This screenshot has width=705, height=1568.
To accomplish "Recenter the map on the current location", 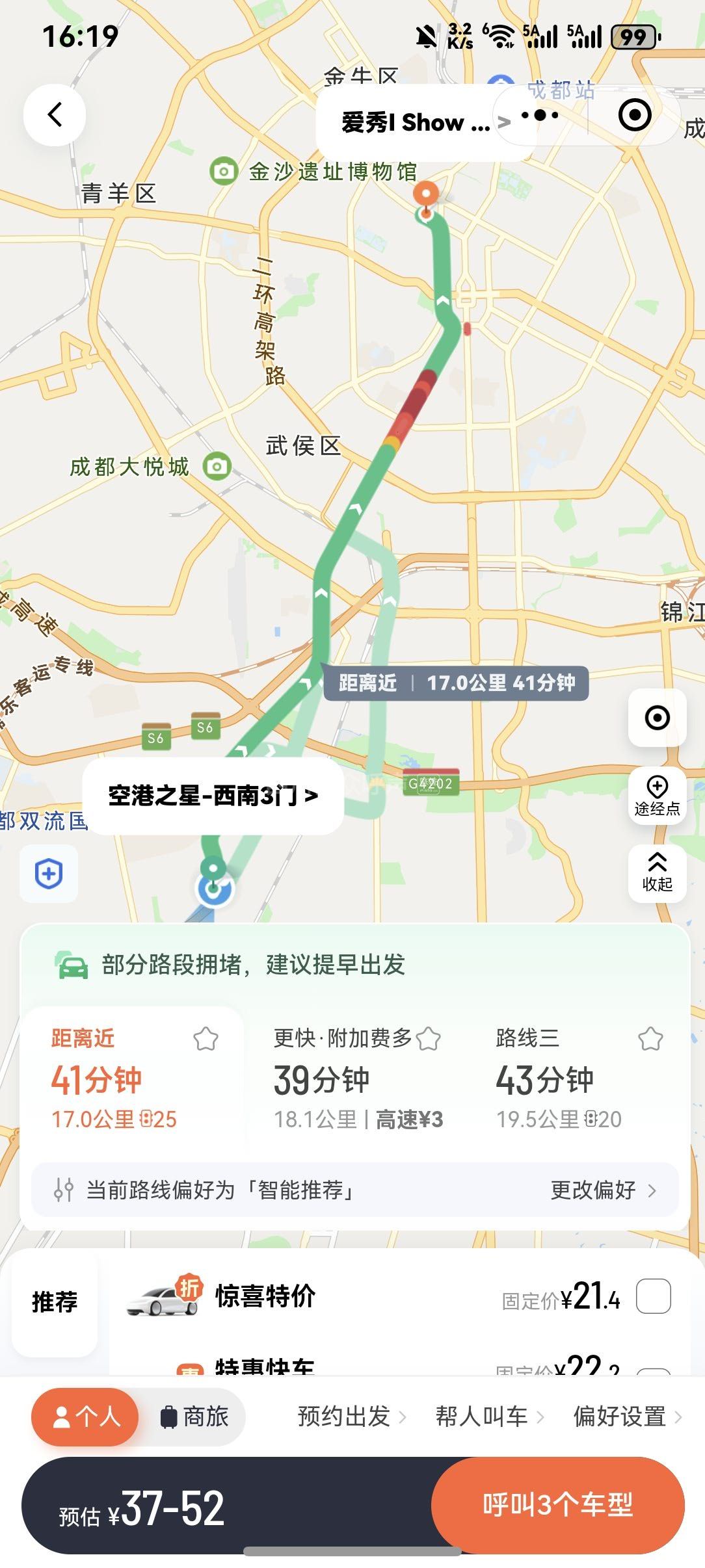I will [x=657, y=718].
